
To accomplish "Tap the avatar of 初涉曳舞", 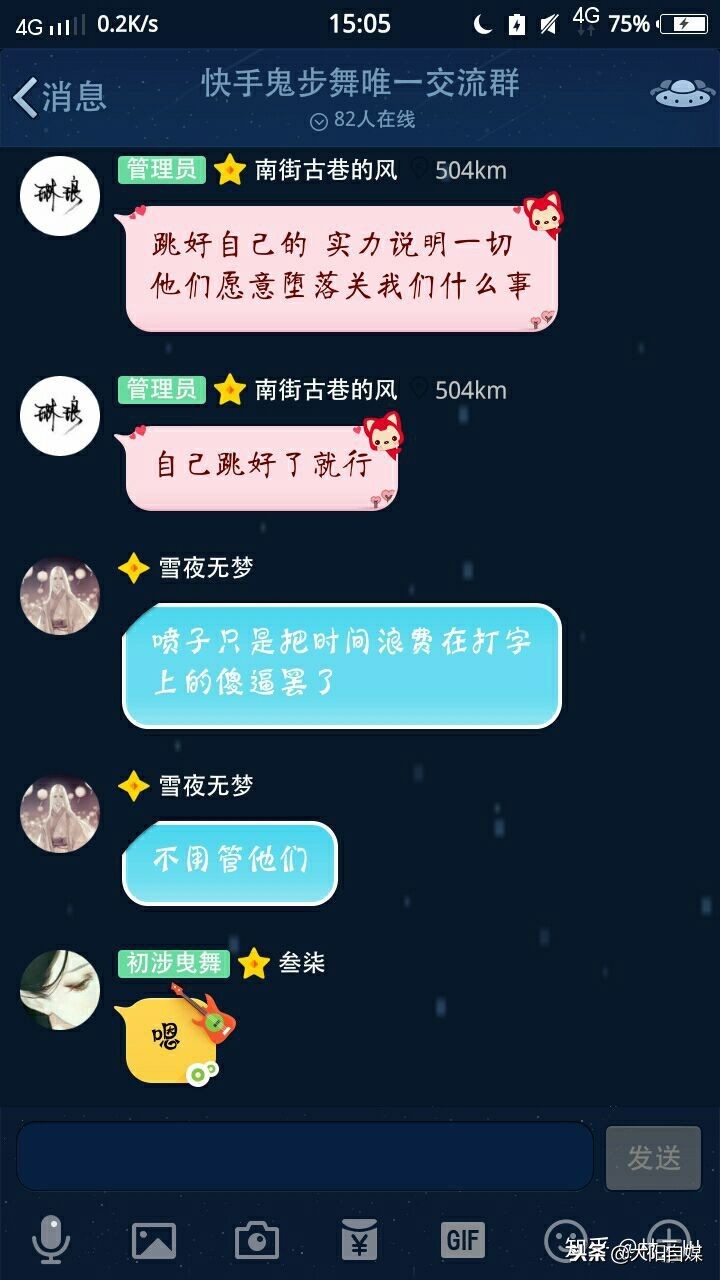I will pos(58,992).
